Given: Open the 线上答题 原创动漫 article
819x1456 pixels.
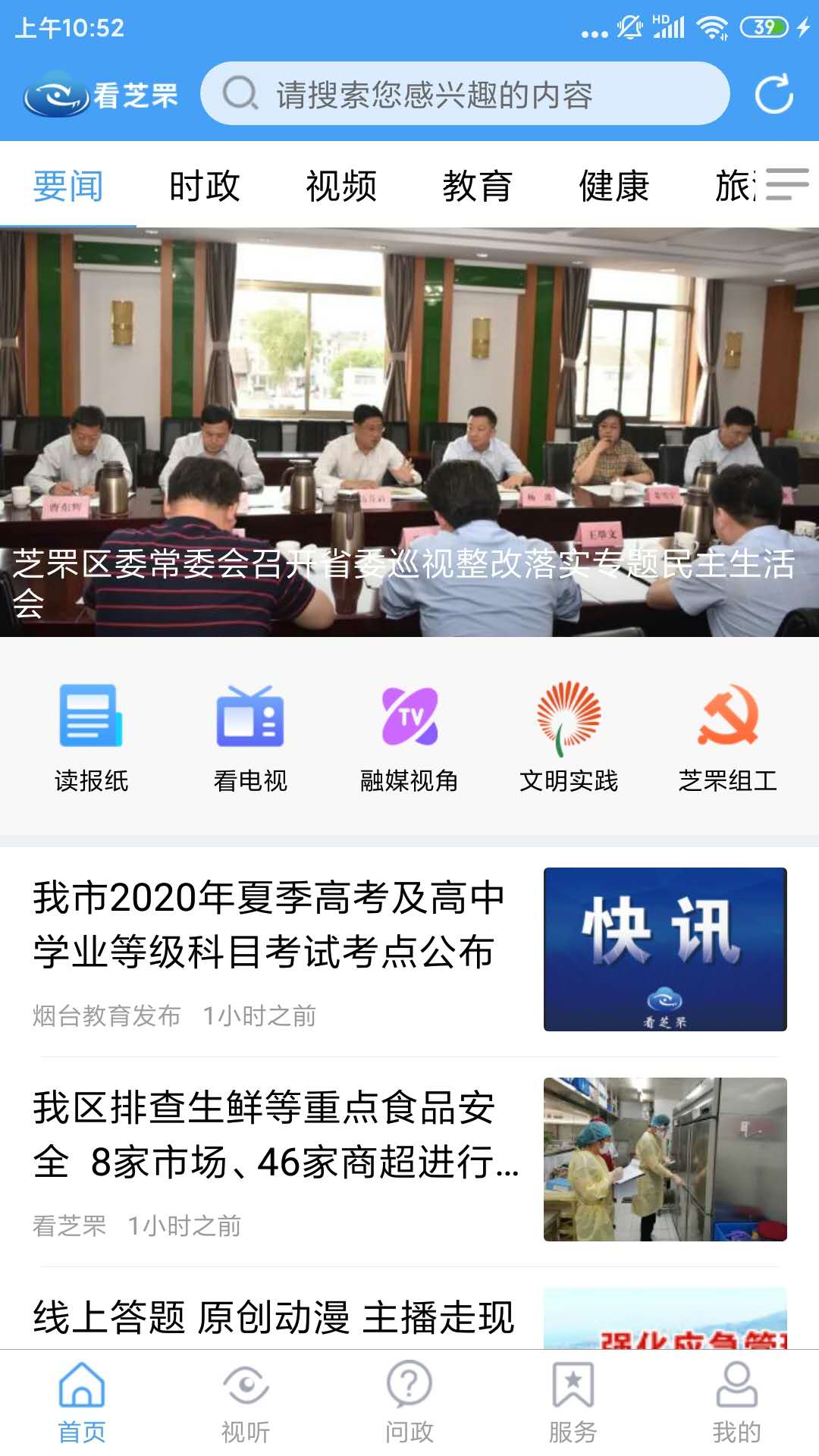Looking at the screenshot, I should pyautogui.click(x=273, y=1318).
